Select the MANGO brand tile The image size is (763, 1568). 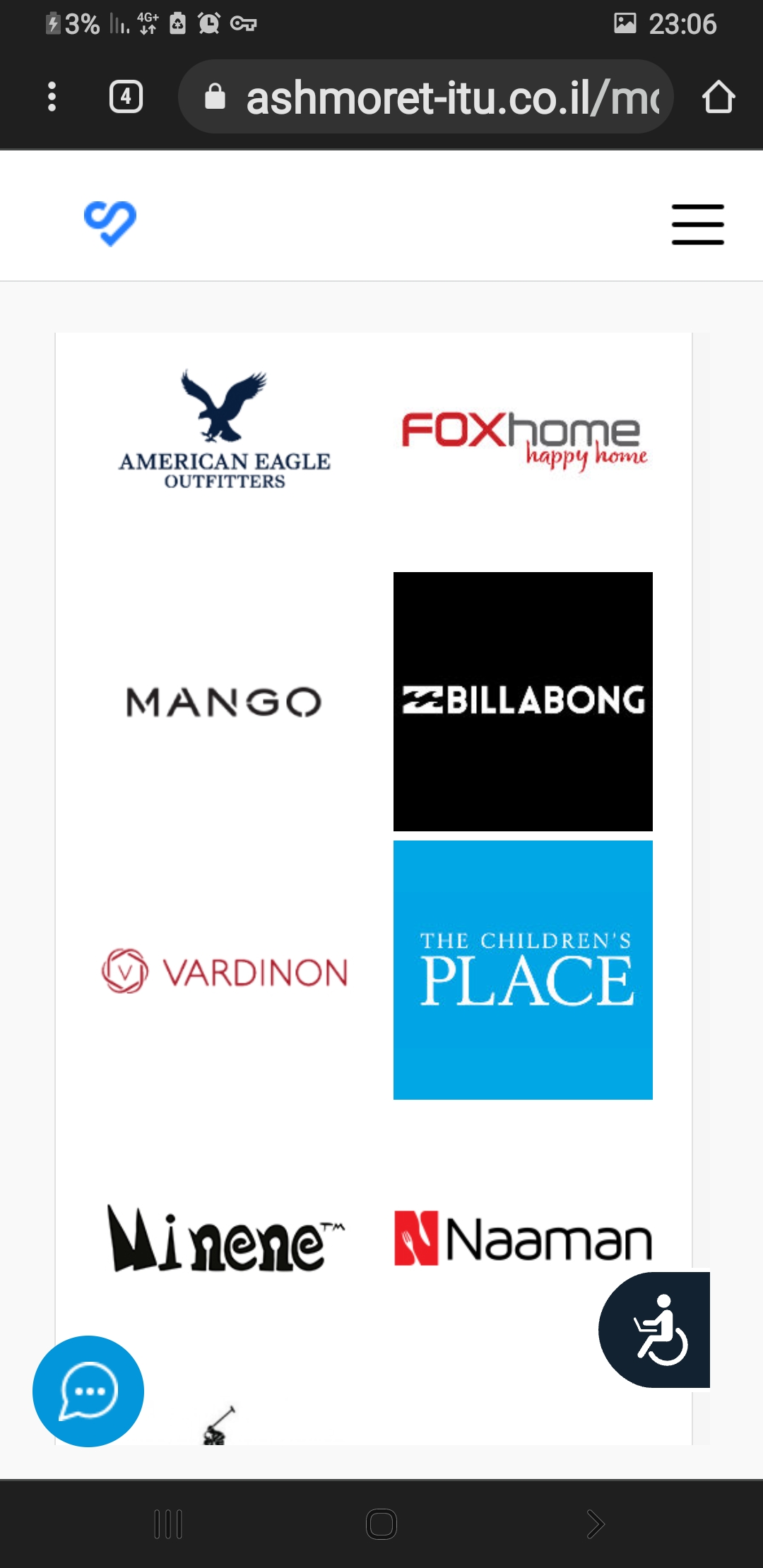pos(225,701)
